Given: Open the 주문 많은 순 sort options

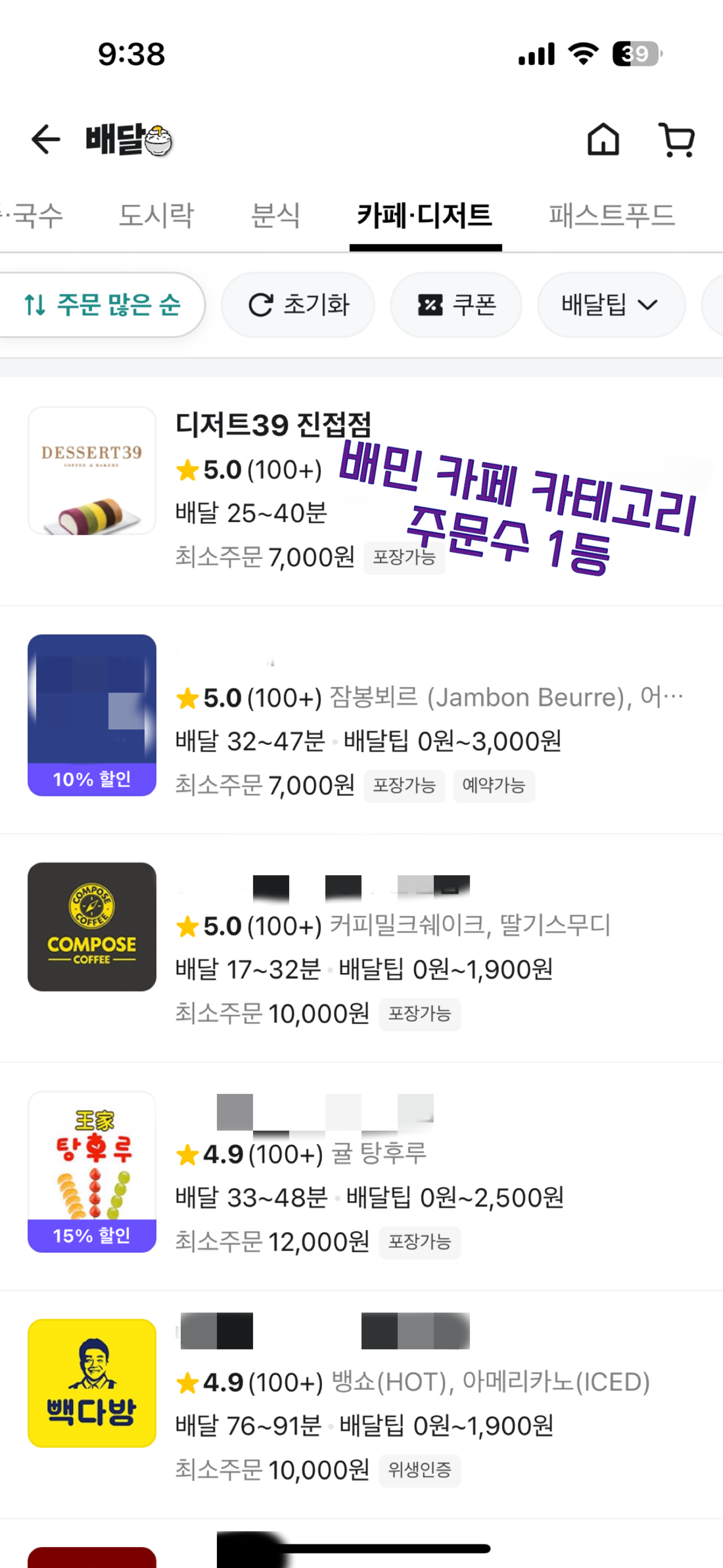Looking at the screenshot, I should [102, 305].
